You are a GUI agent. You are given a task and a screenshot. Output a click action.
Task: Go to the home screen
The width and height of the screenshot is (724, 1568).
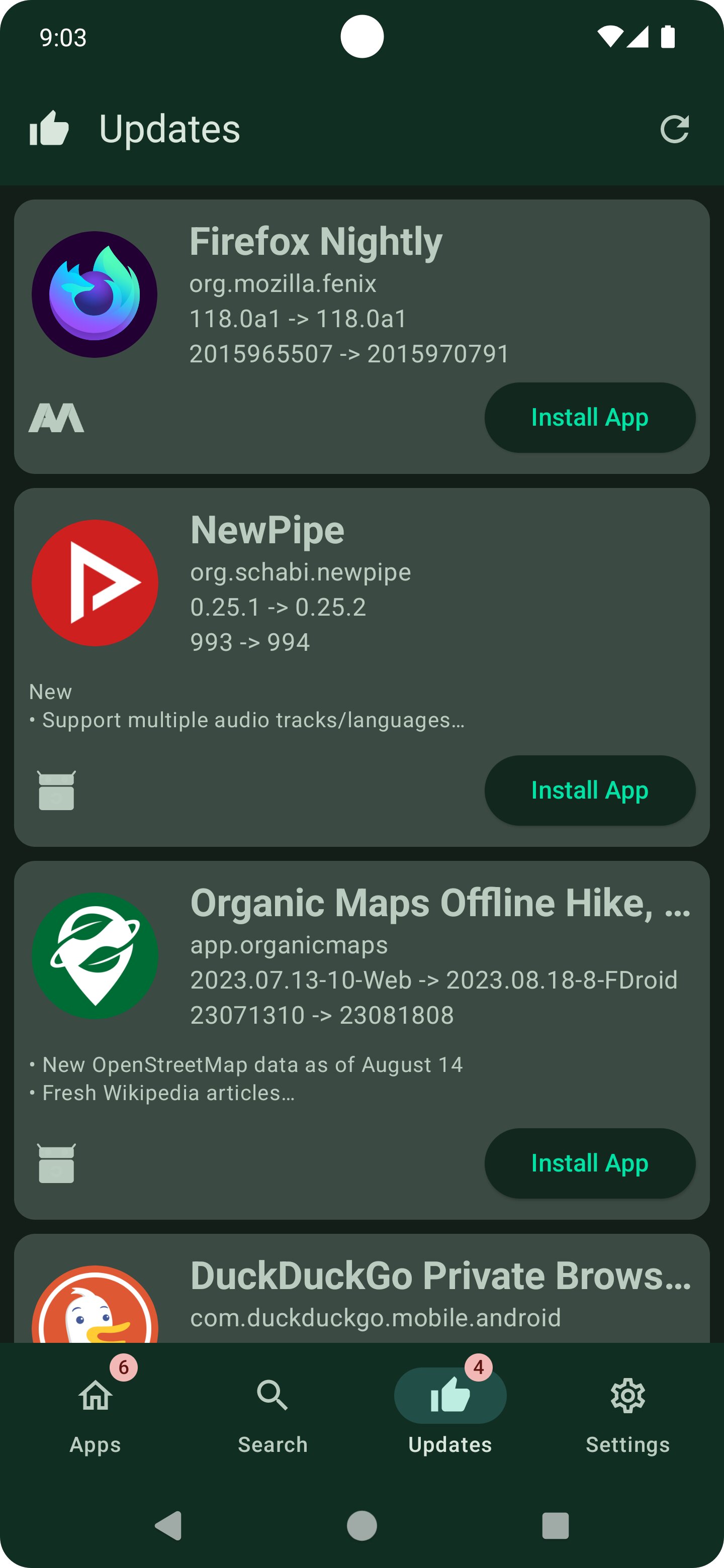click(x=361, y=1526)
